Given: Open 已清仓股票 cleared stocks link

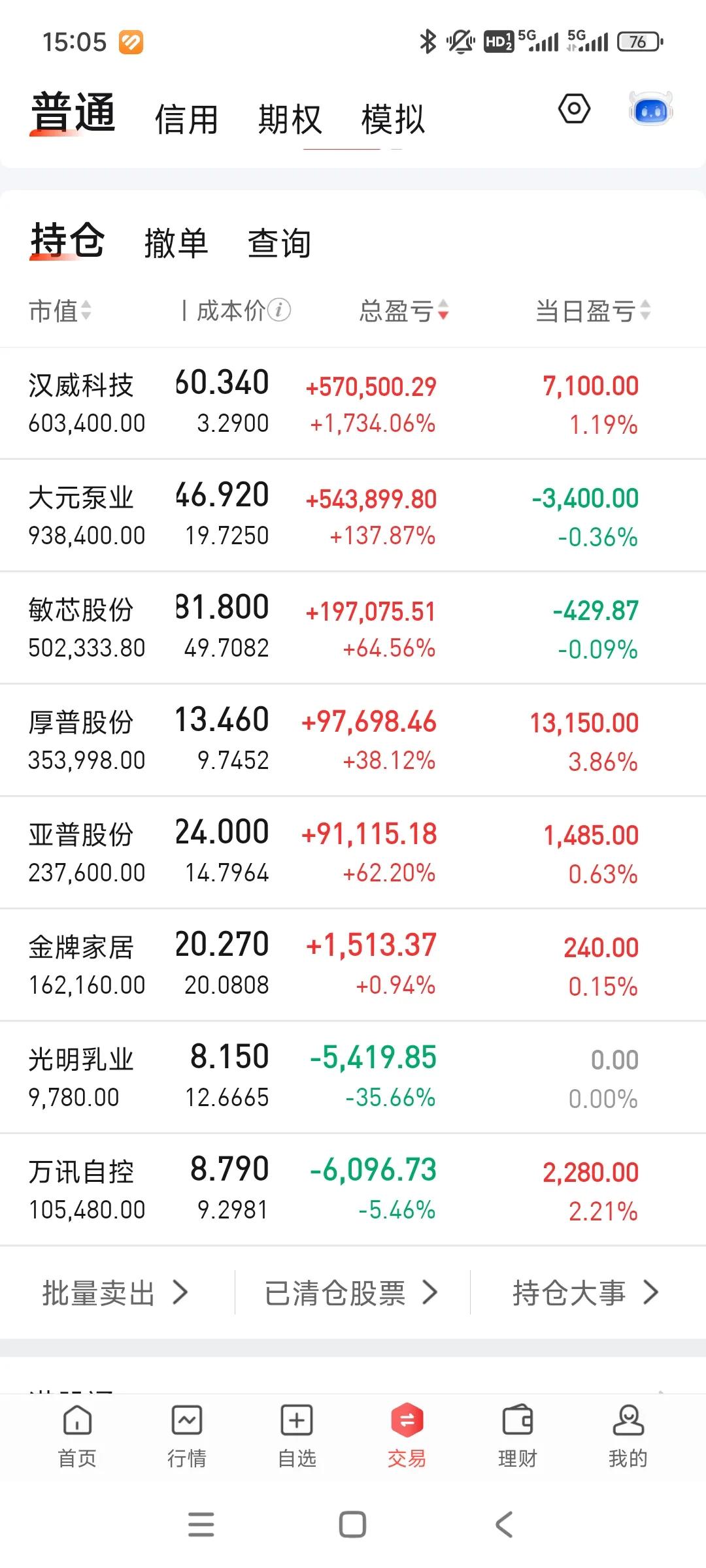Looking at the screenshot, I should coord(351,1290).
